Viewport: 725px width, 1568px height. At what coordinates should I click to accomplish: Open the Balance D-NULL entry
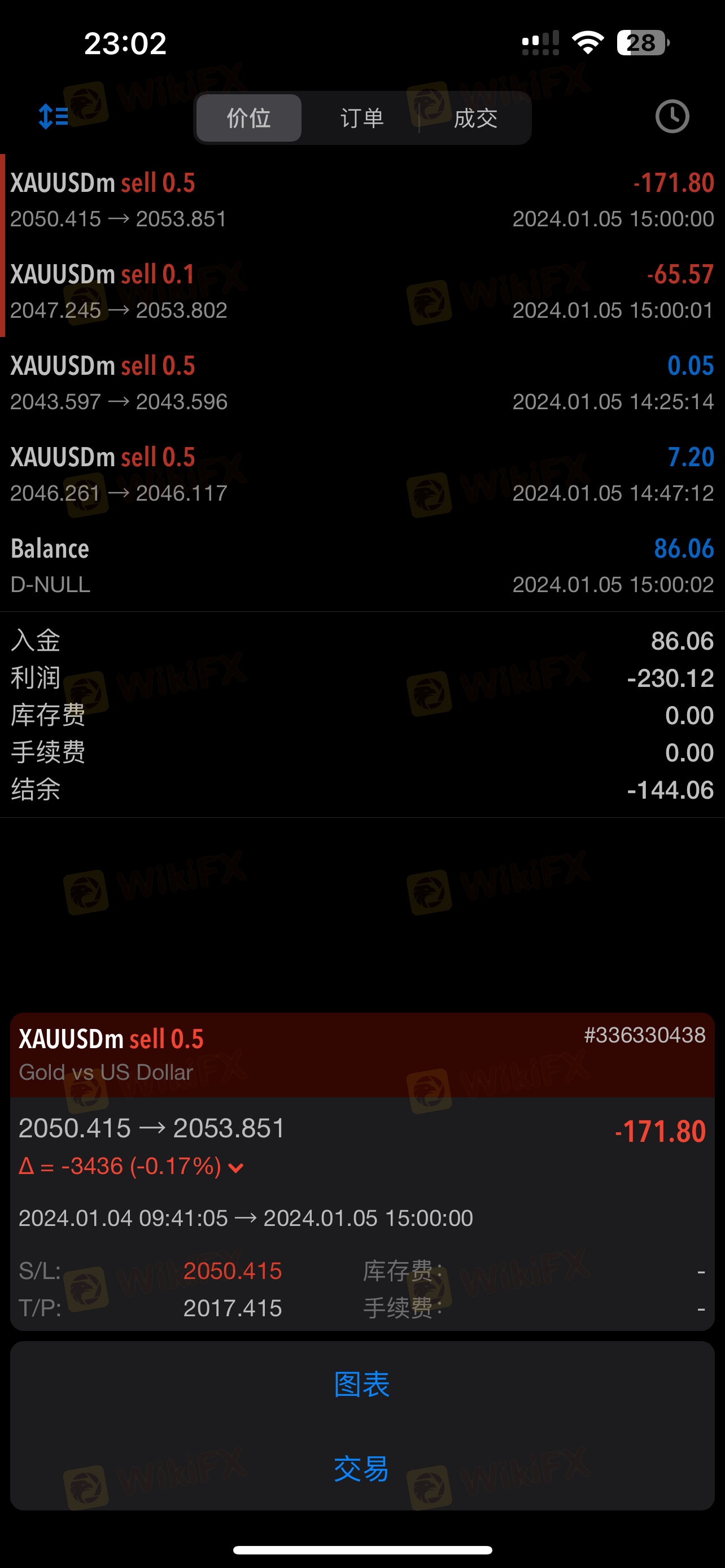[361, 565]
